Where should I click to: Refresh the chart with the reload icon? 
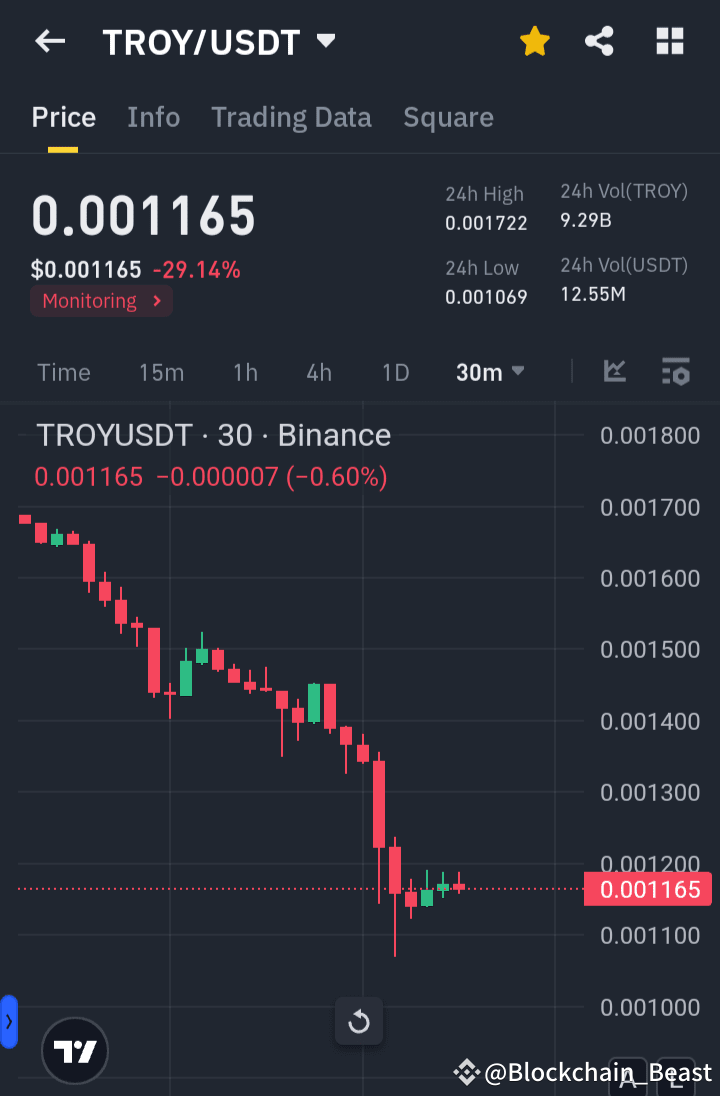coord(358,1021)
